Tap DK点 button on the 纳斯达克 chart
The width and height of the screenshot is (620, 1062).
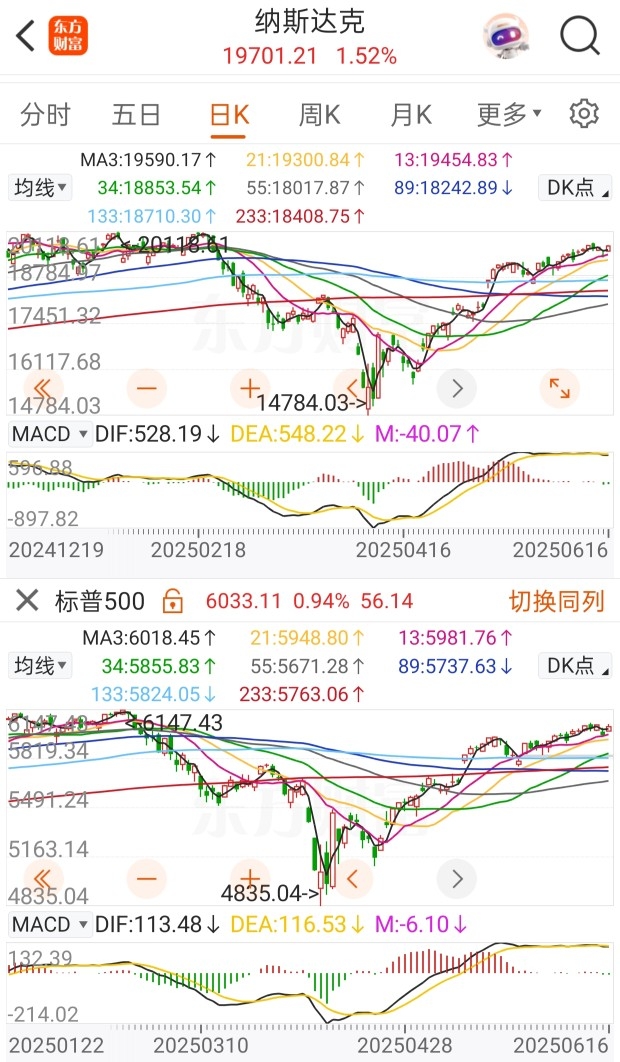coord(575,188)
